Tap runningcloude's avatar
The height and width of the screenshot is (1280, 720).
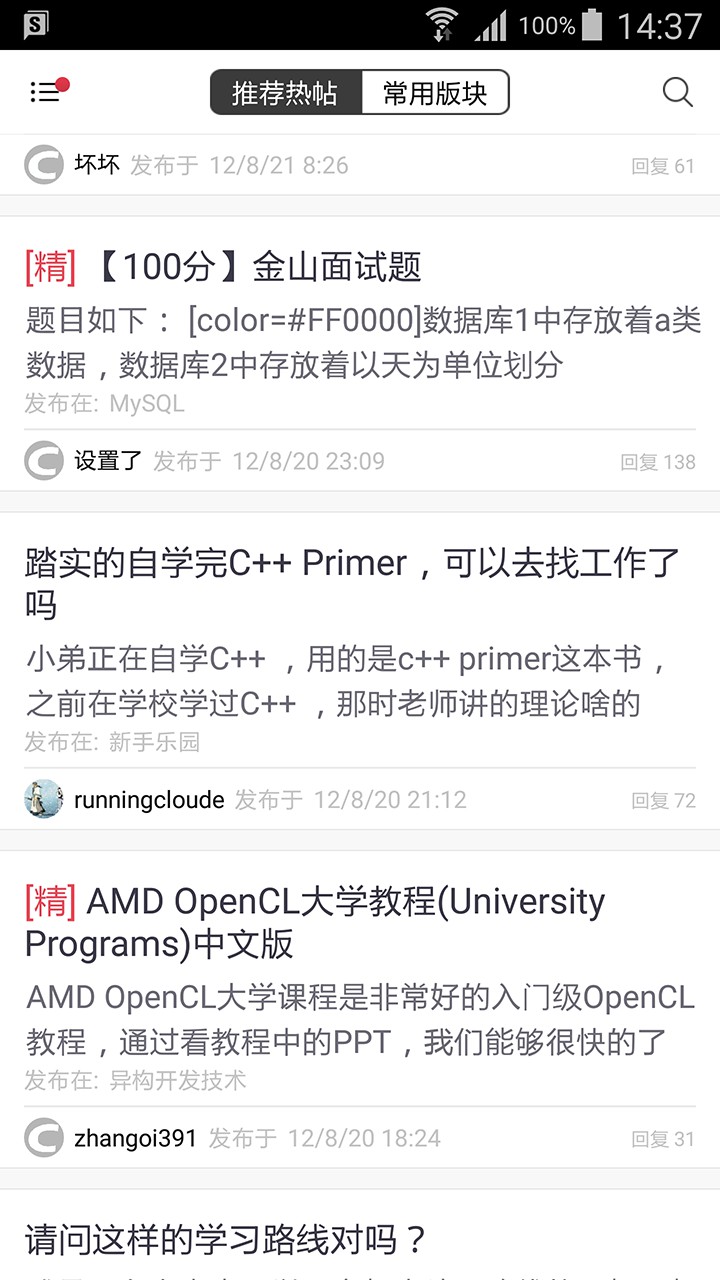44,799
